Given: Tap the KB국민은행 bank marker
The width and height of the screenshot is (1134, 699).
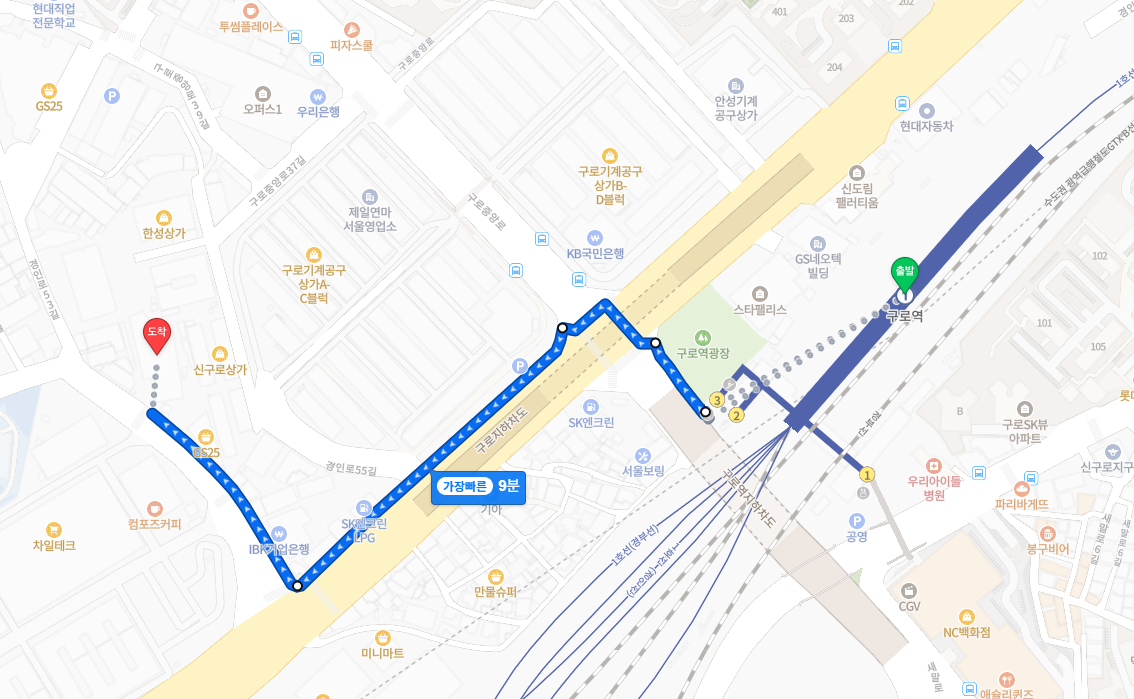Looking at the screenshot, I should click(595, 239).
